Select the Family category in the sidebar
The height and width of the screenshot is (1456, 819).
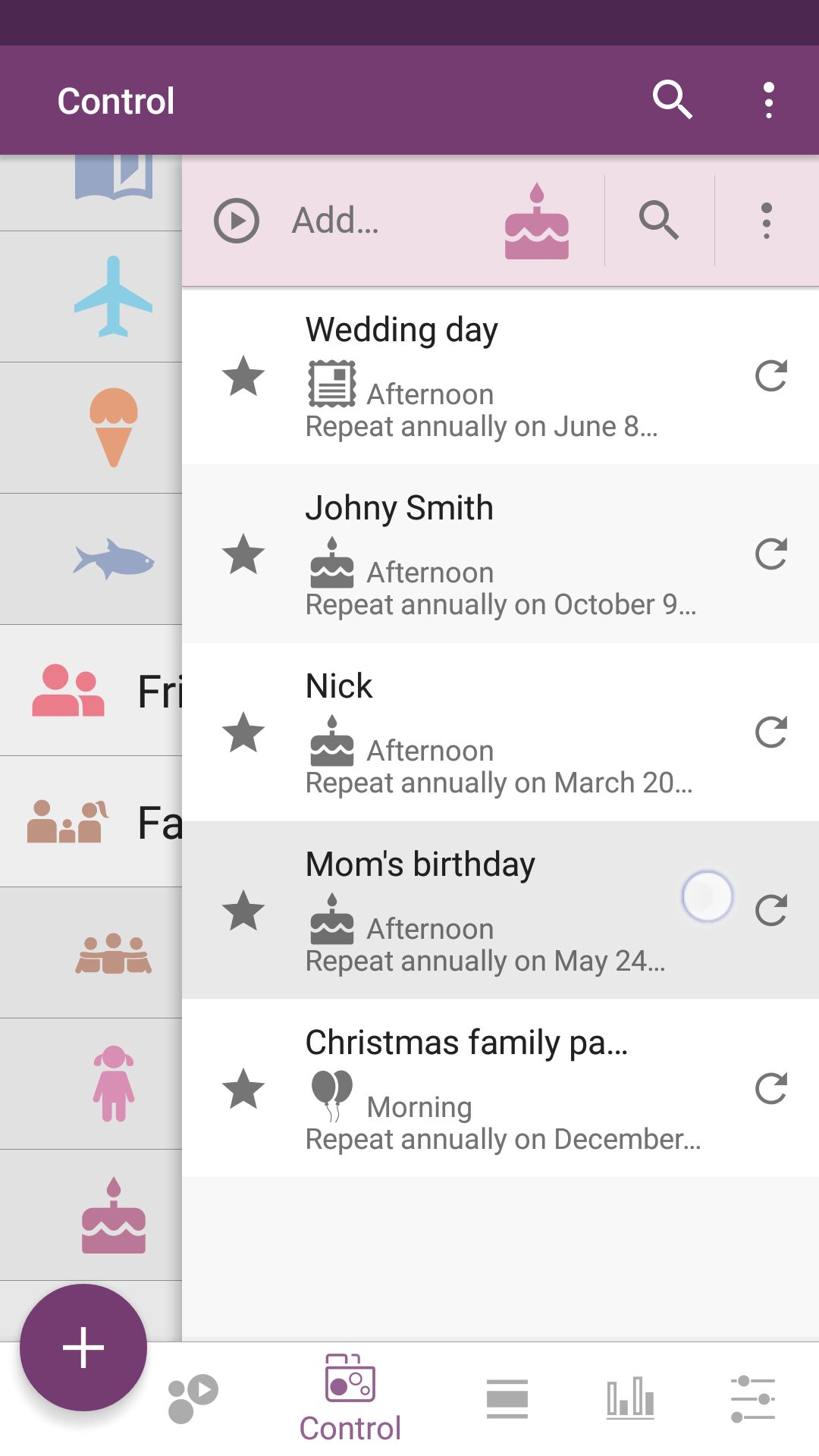91,822
